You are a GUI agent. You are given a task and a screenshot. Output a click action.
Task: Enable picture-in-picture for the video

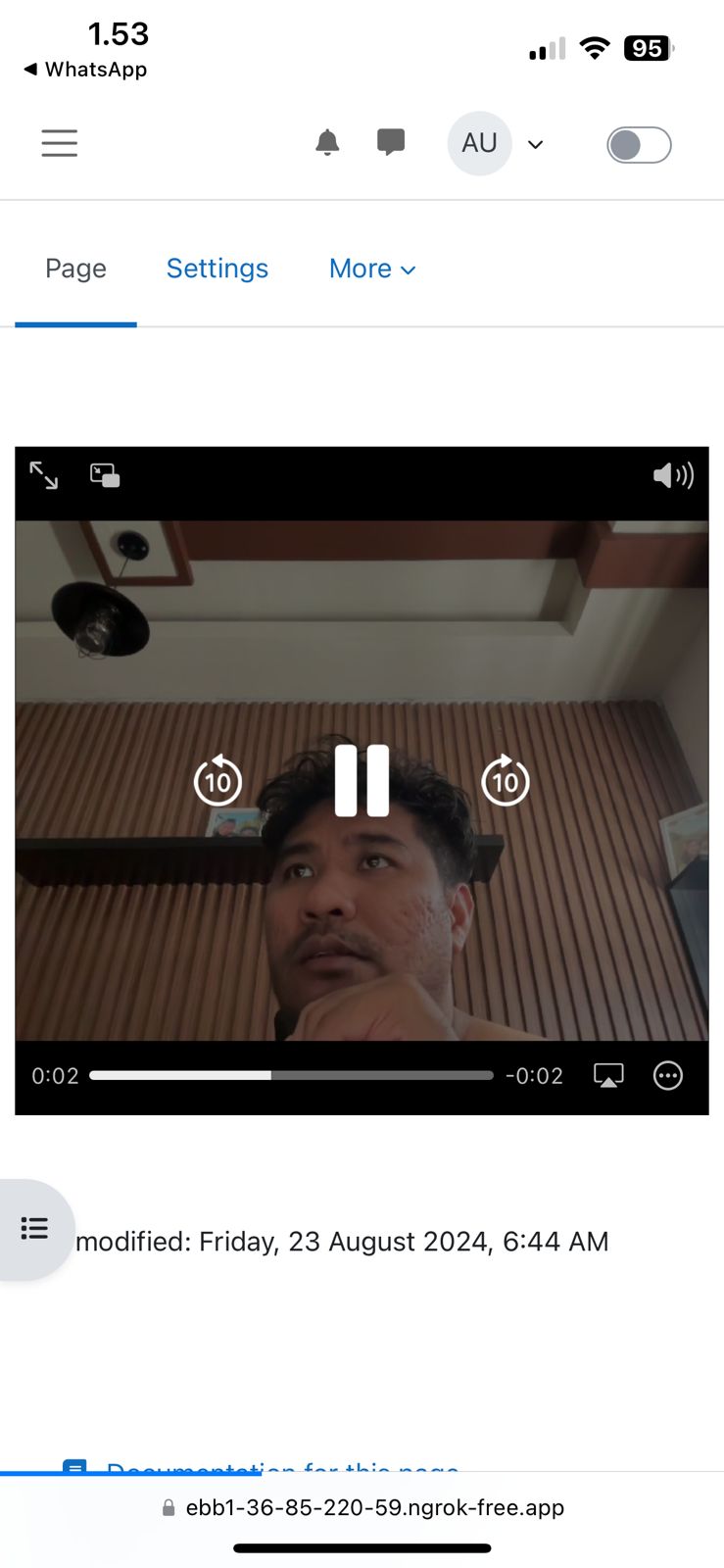[105, 475]
